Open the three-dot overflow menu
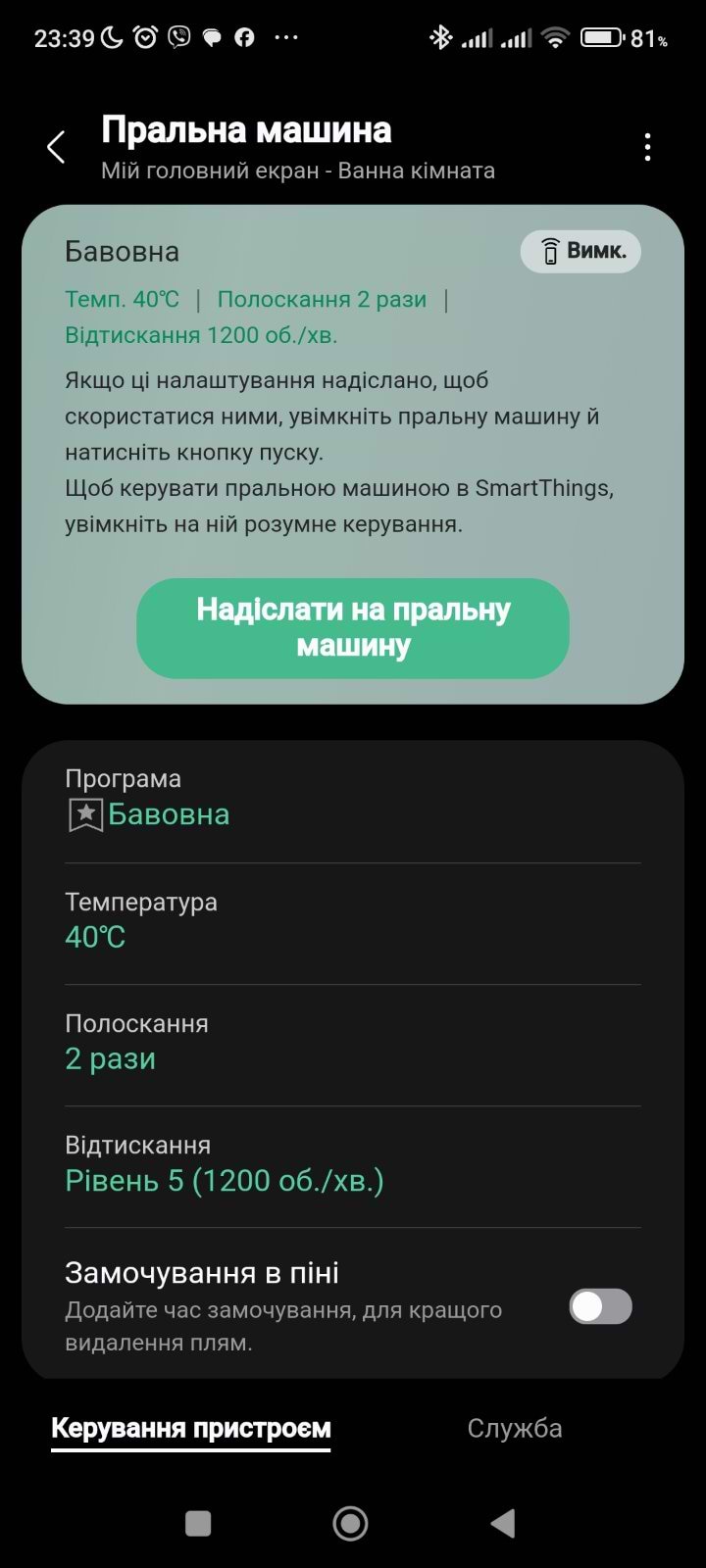 647,148
